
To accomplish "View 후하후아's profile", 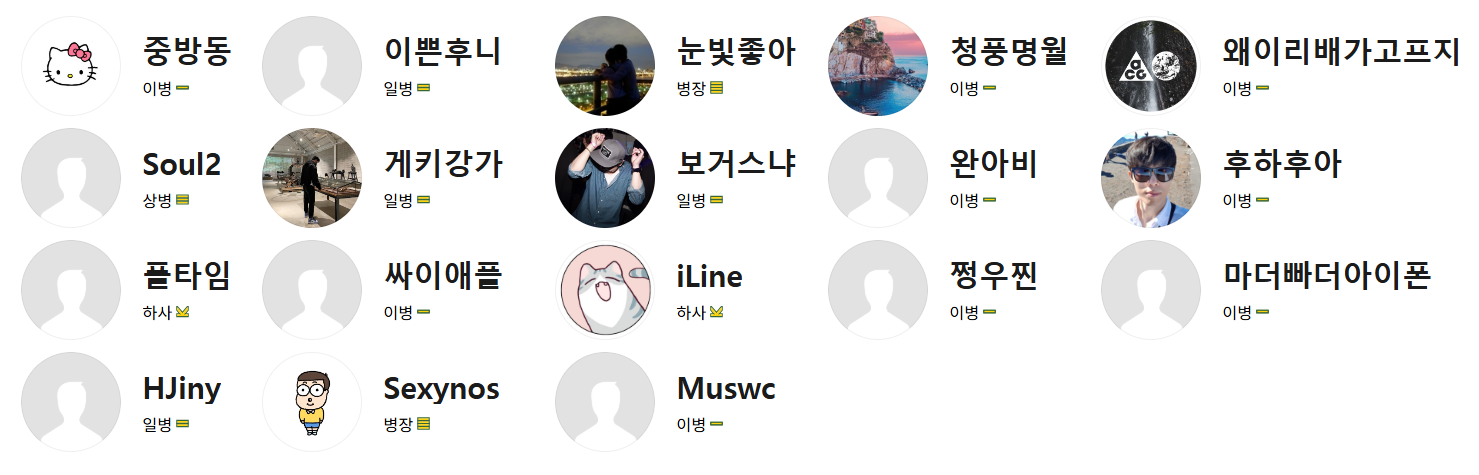I will 1281,164.
